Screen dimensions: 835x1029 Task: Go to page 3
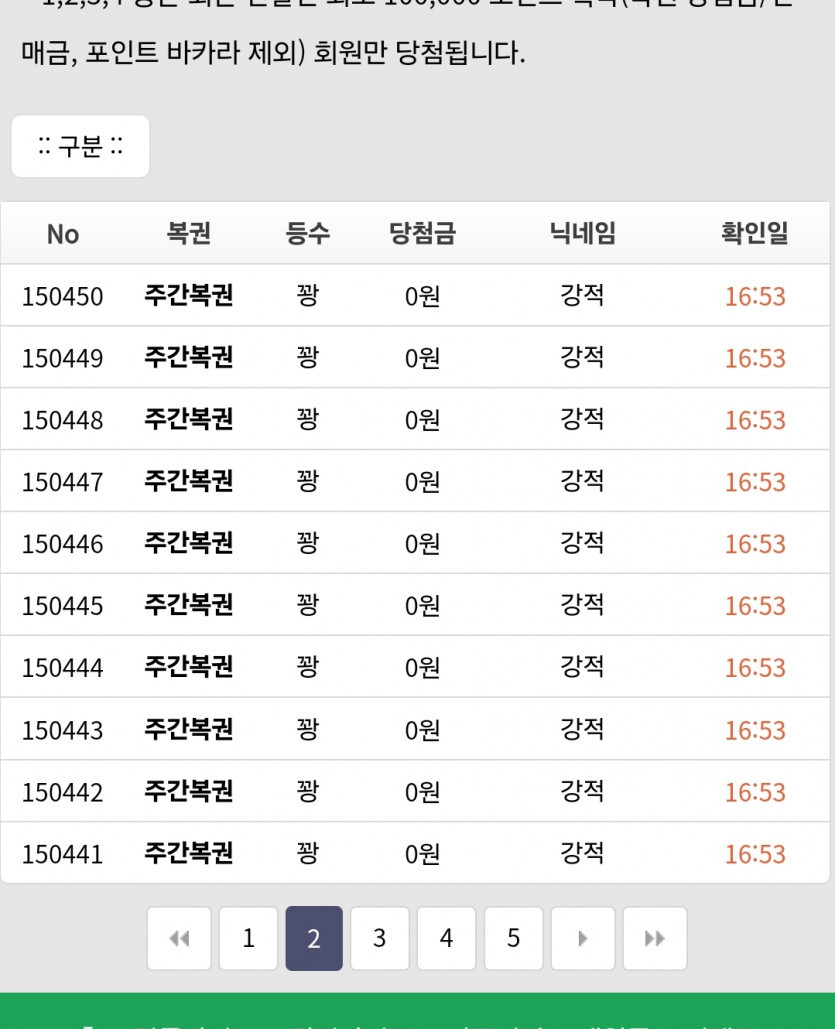(x=379, y=938)
